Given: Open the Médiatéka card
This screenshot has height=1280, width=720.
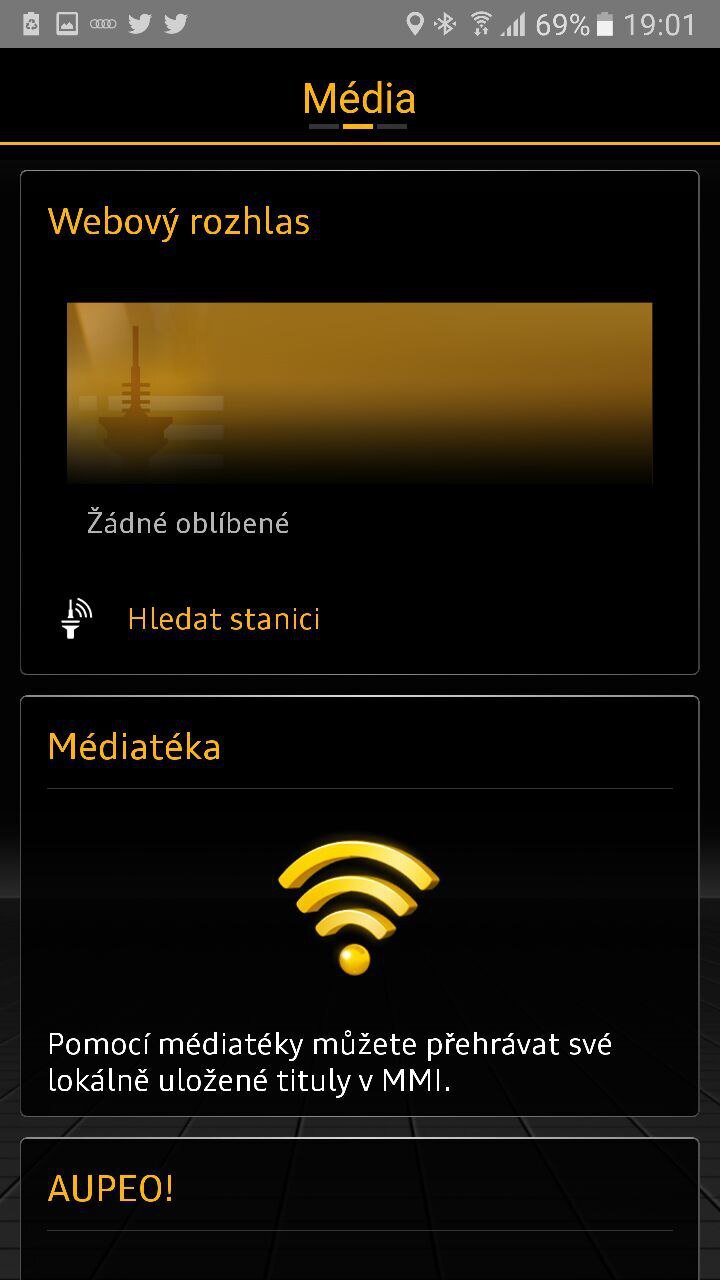Looking at the screenshot, I should [x=359, y=905].
